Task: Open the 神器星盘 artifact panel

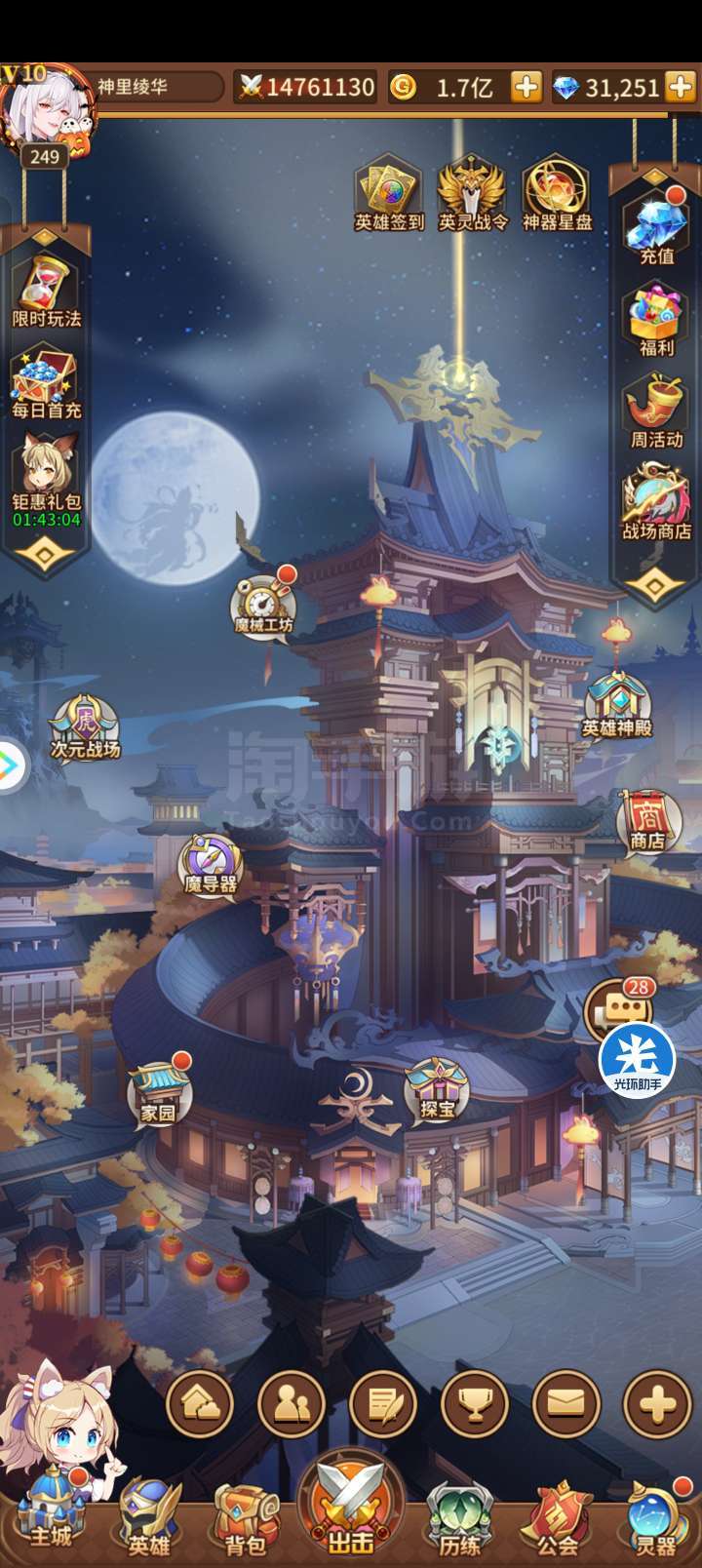Action: (x=557, y=193)
